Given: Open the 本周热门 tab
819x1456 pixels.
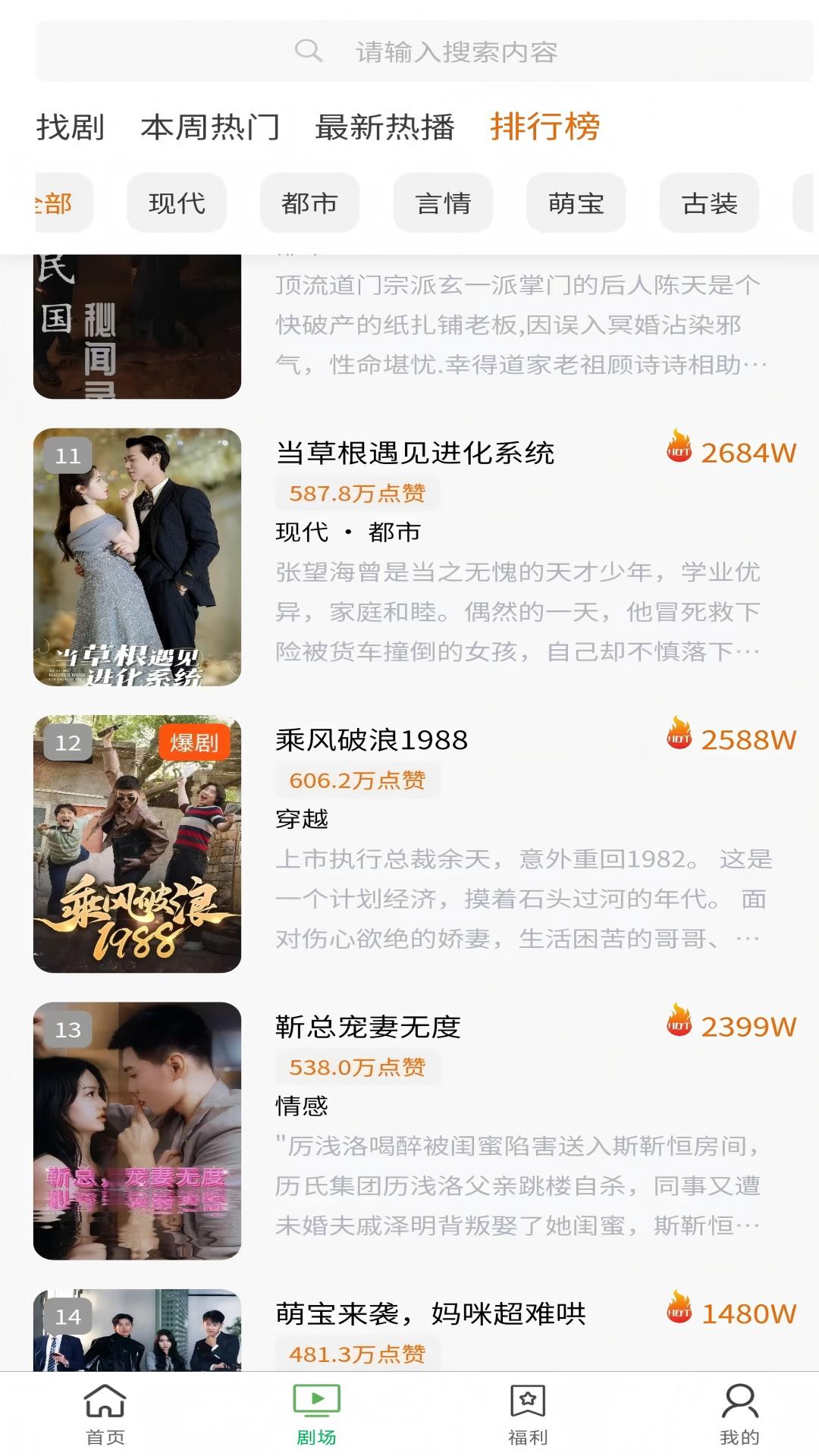Looking at the screenshot, I should (x=210, y=127).
